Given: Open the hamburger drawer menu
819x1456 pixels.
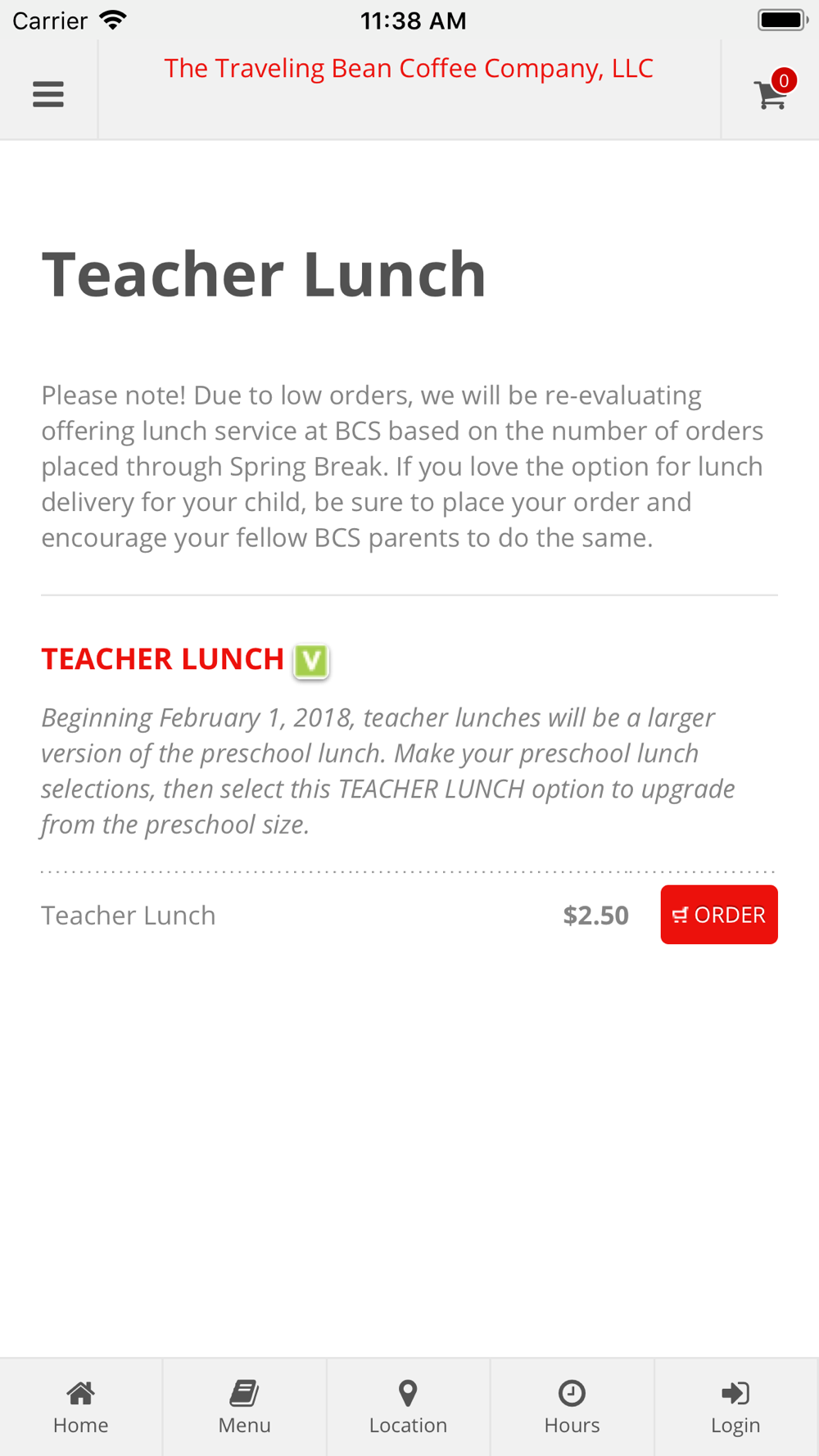Looking at the screenshot, I should coord(48,94).
